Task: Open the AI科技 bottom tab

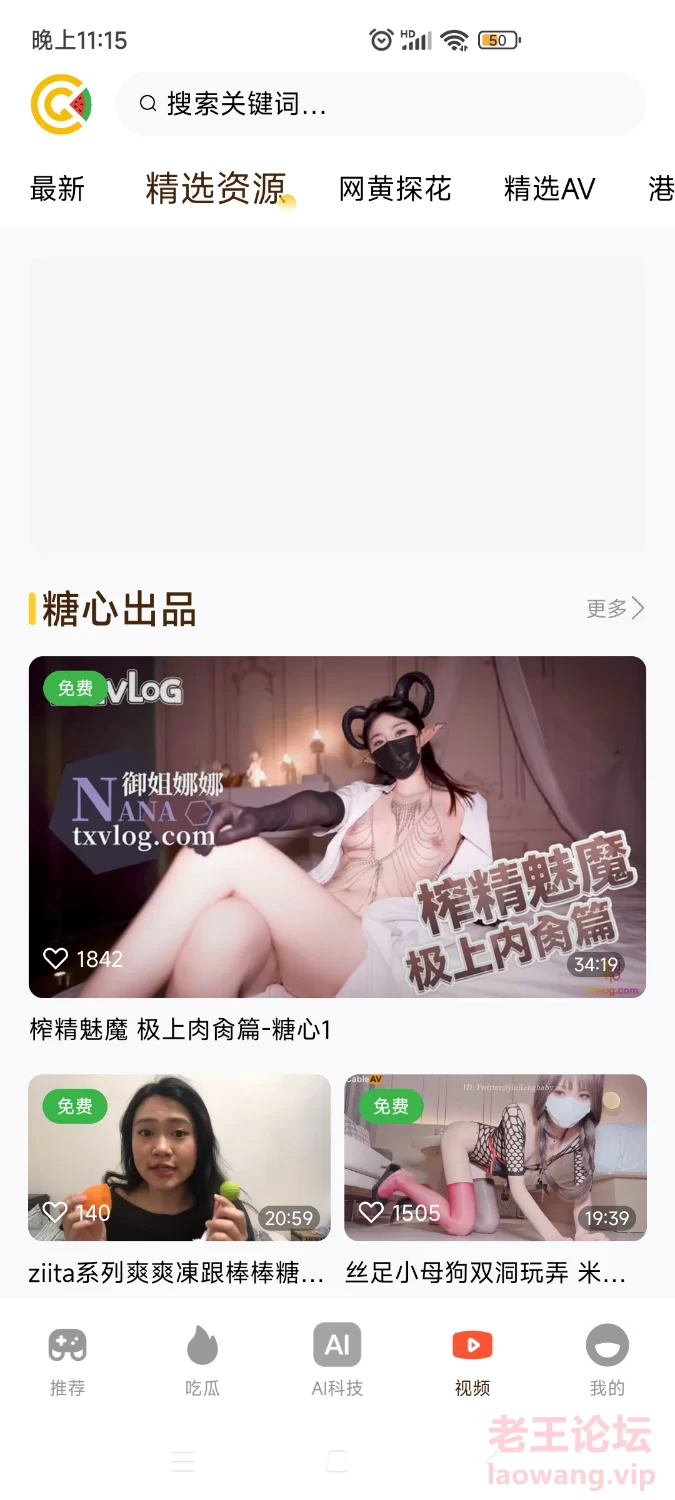Action: click(x=337, y=1360)
